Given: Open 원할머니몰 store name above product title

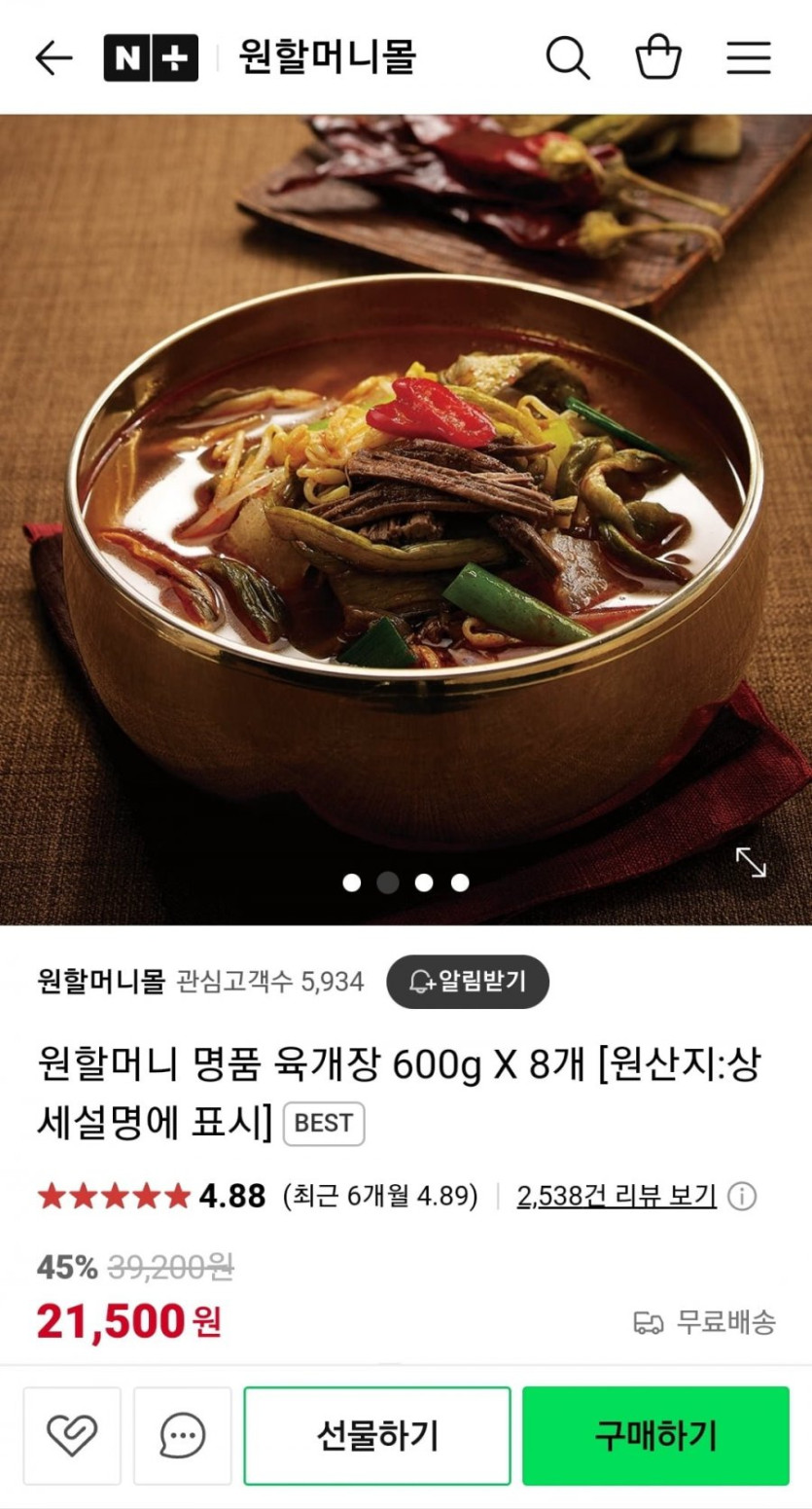Looking at the screenshot, I should click(x=101, y=981).
